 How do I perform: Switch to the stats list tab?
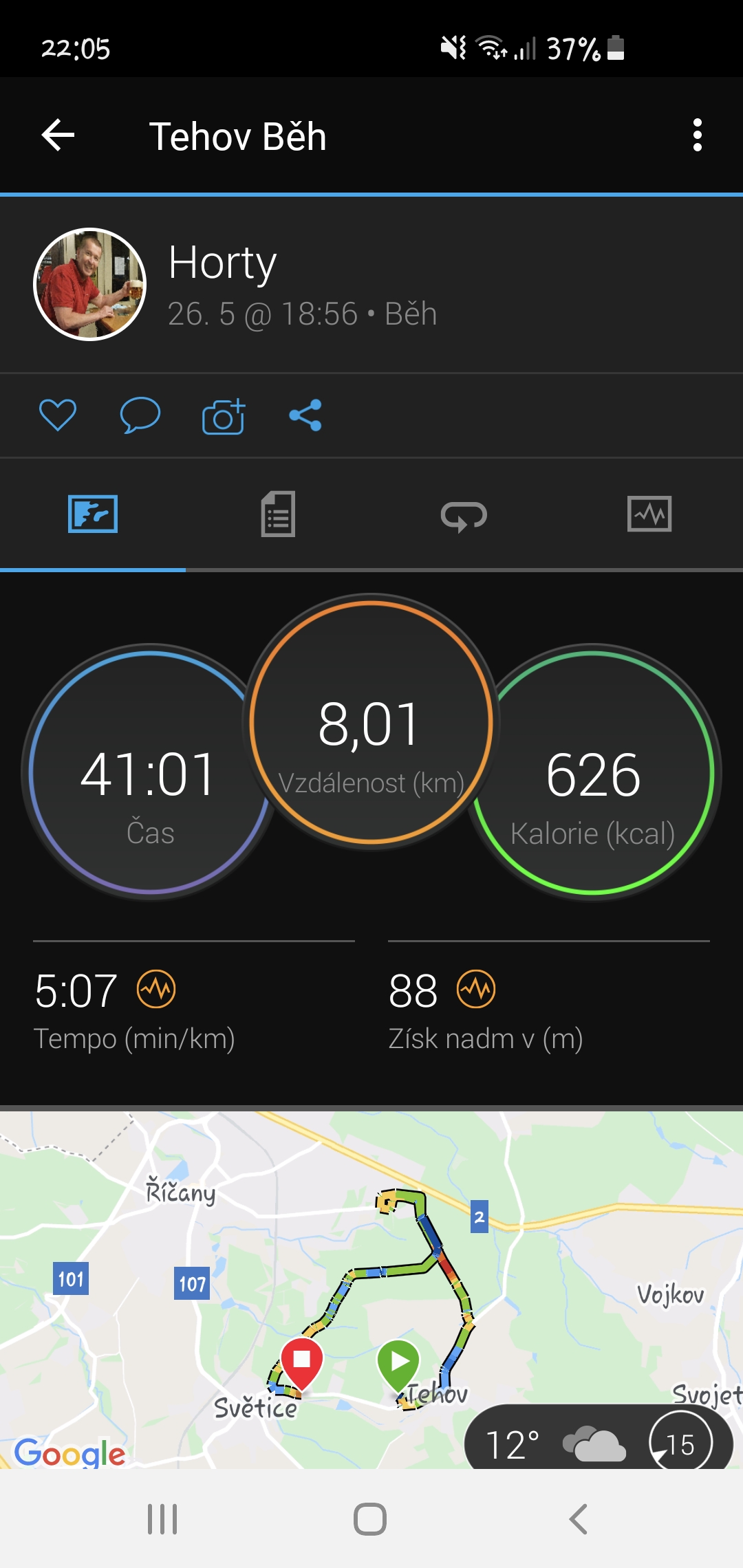click(x=278, y=514)
